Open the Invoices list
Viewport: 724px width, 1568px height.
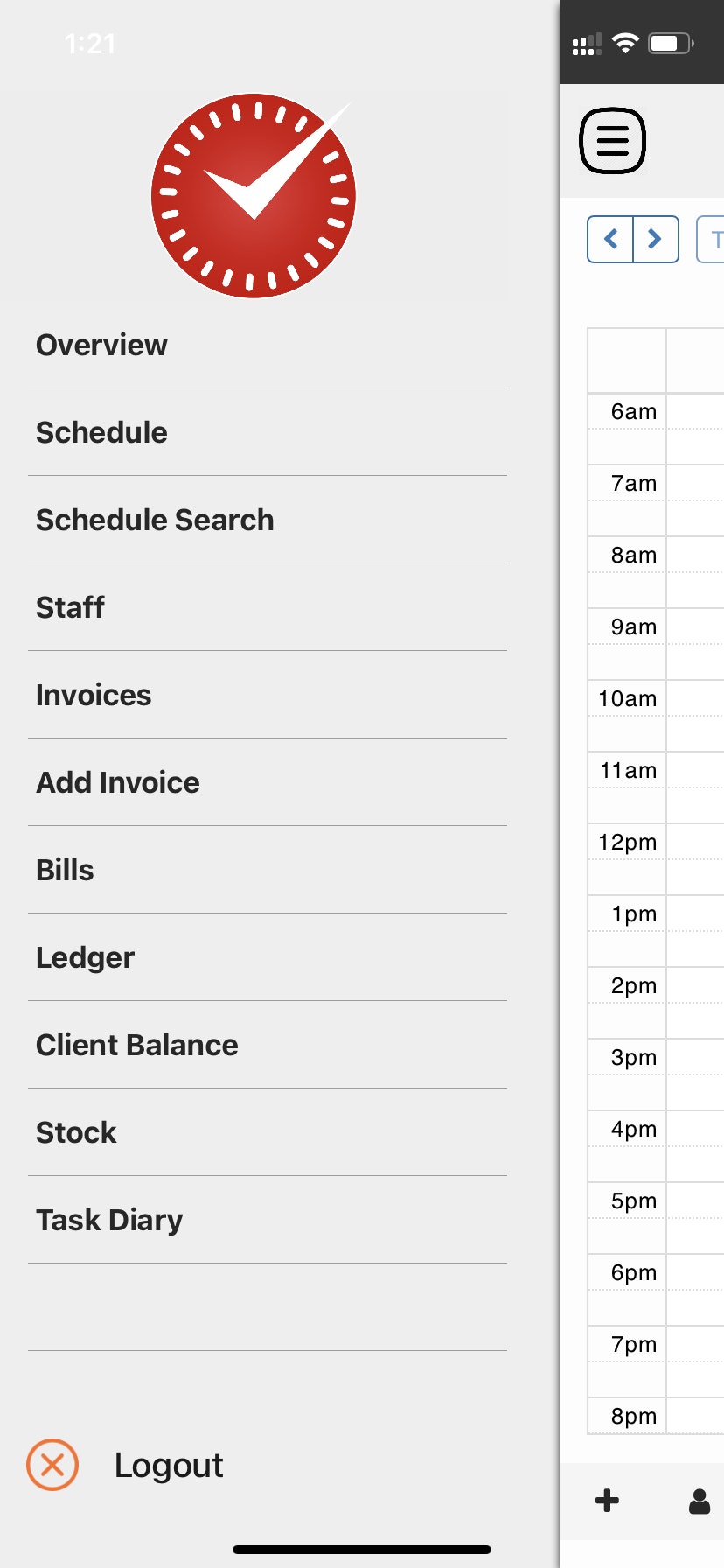point(94,695)
